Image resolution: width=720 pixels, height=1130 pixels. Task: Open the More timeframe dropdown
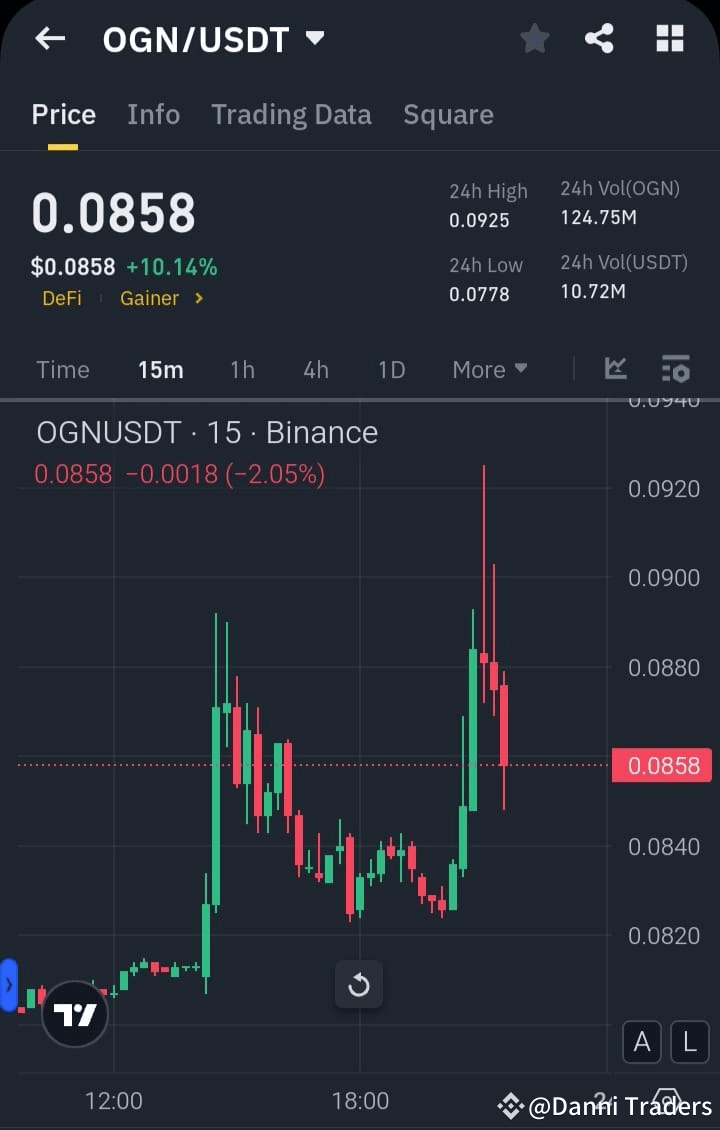[489, 369]
